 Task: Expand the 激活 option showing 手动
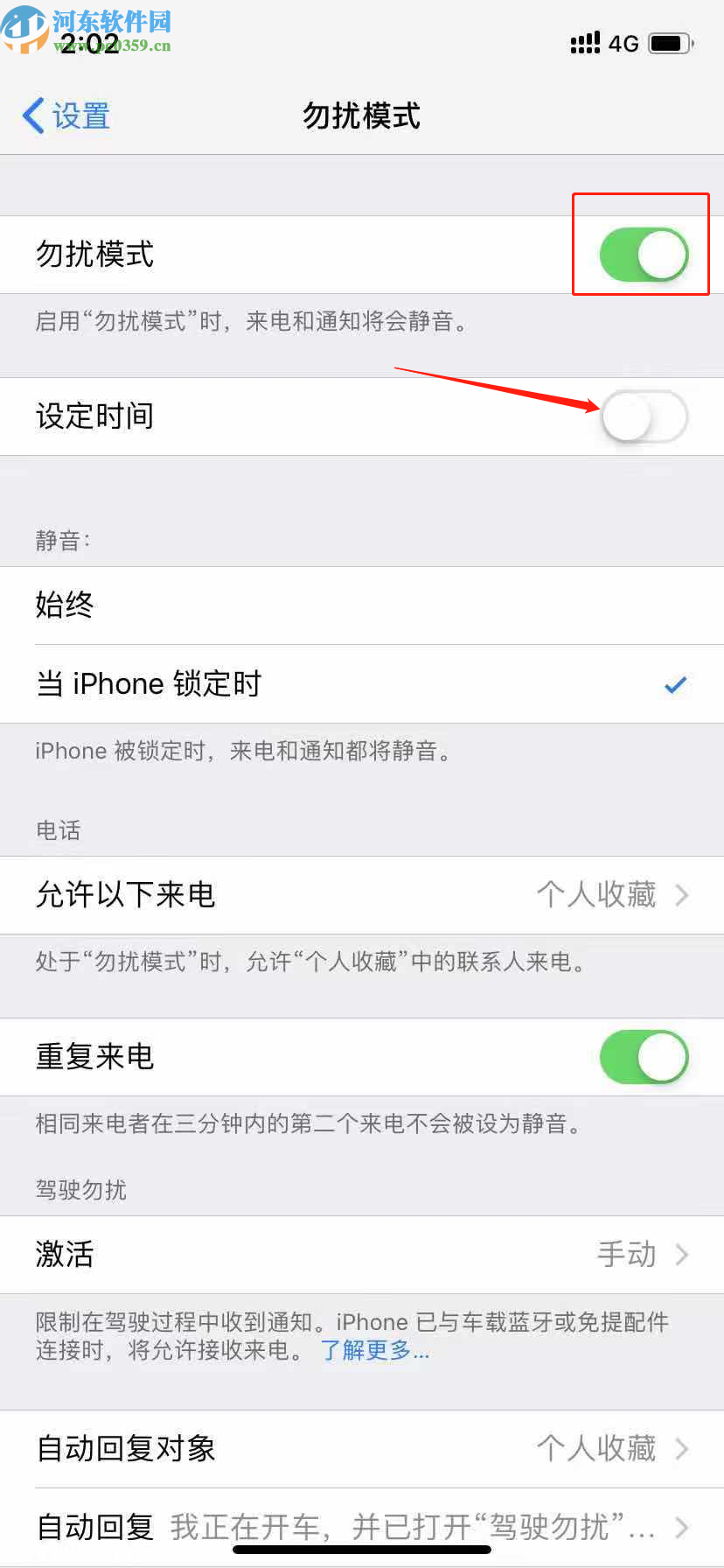click(681, 1255)
